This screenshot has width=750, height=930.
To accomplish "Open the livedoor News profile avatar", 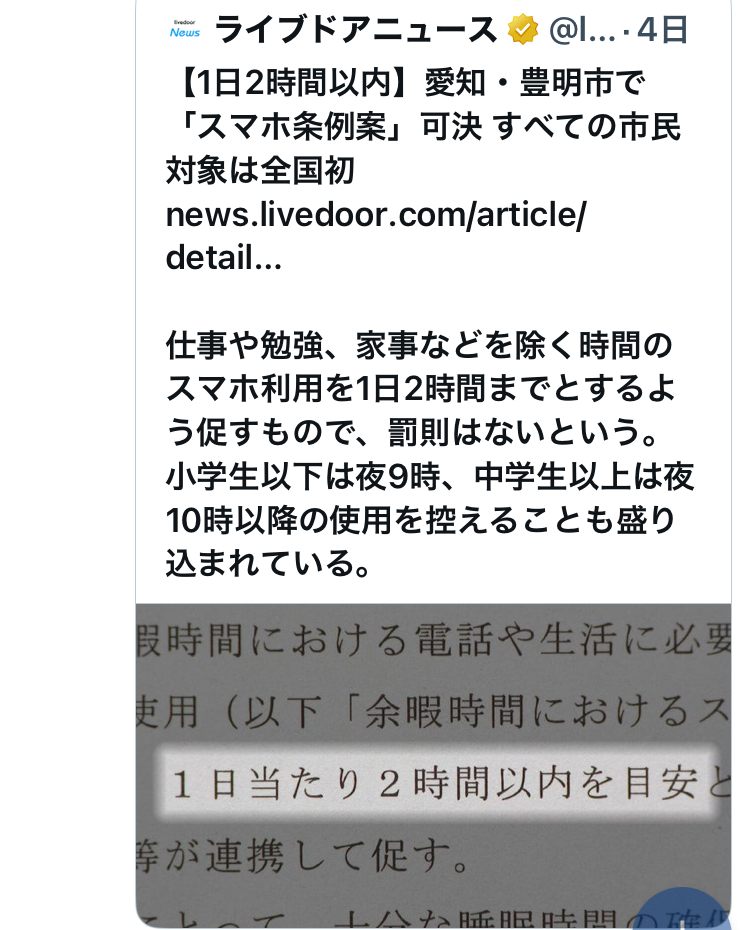I will (184, 31).
